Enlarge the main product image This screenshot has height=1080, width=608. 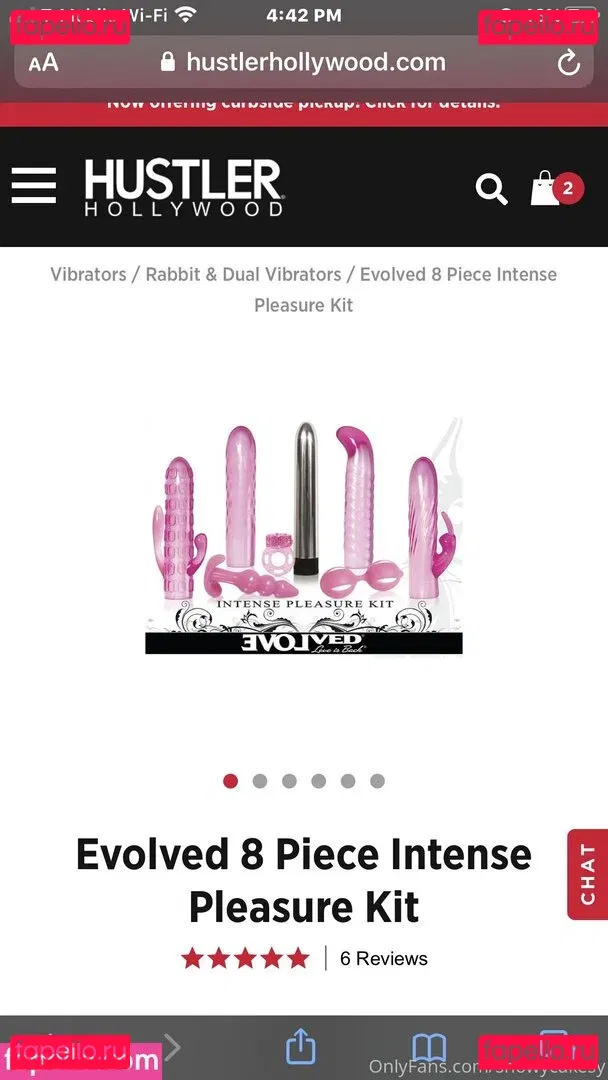303,536
